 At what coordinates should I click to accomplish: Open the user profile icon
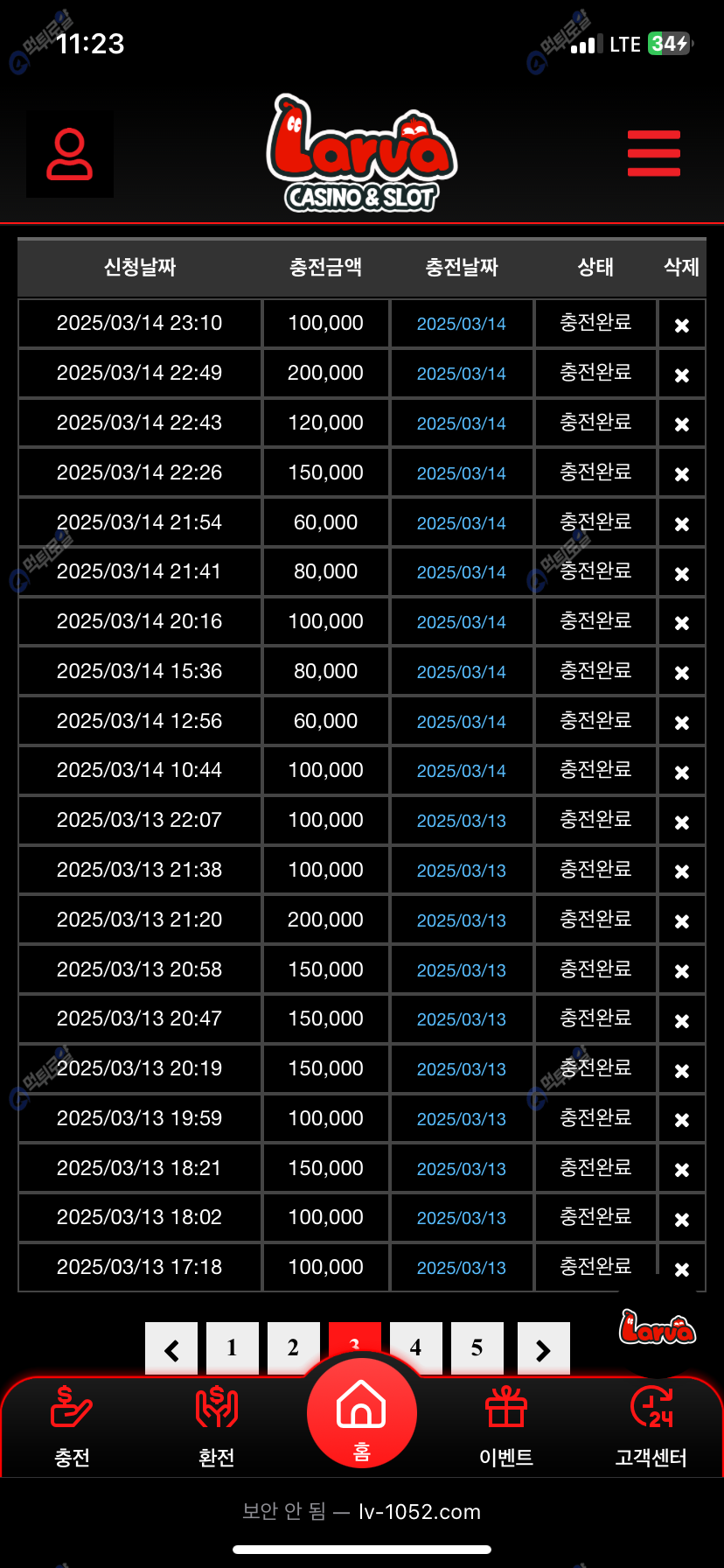(70, 155)
